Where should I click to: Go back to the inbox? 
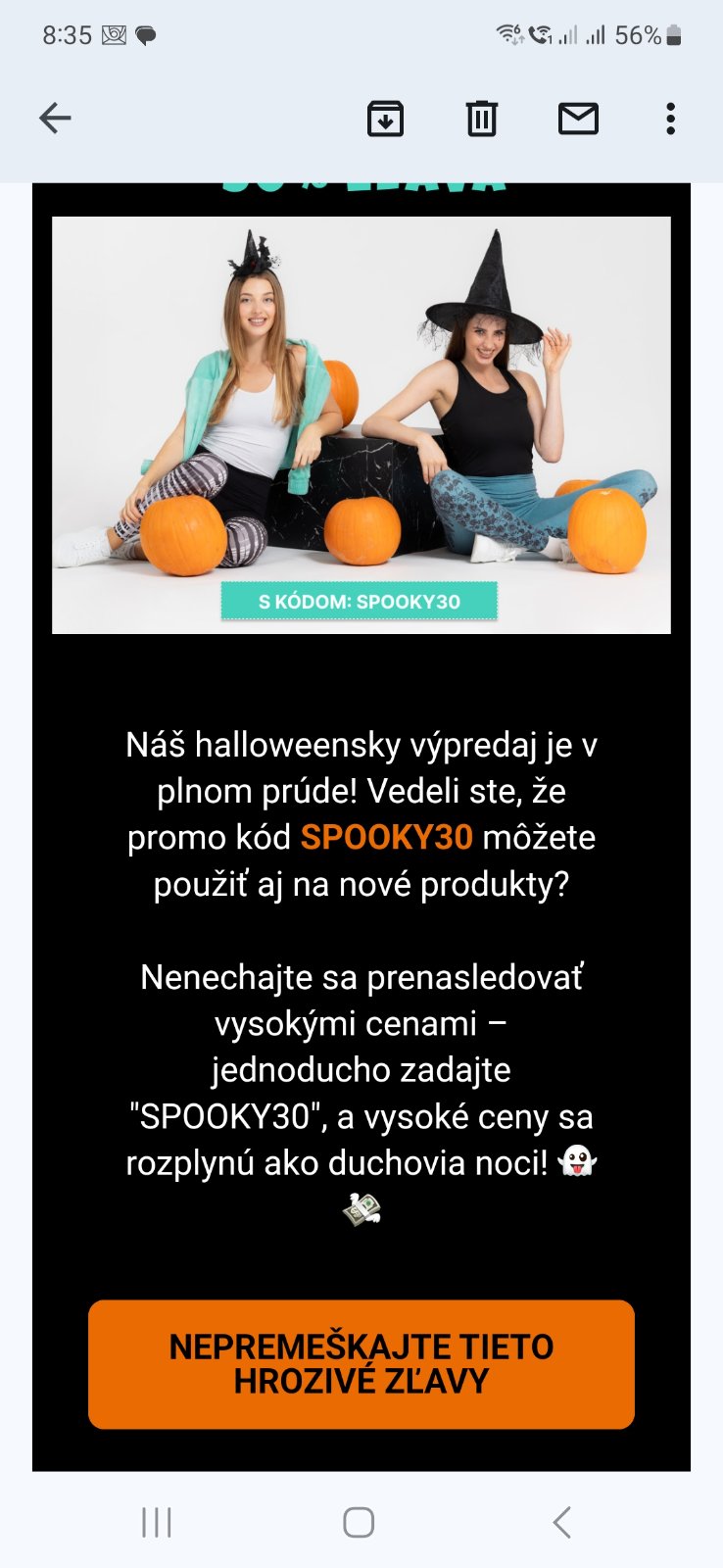(x=55, y=119)
